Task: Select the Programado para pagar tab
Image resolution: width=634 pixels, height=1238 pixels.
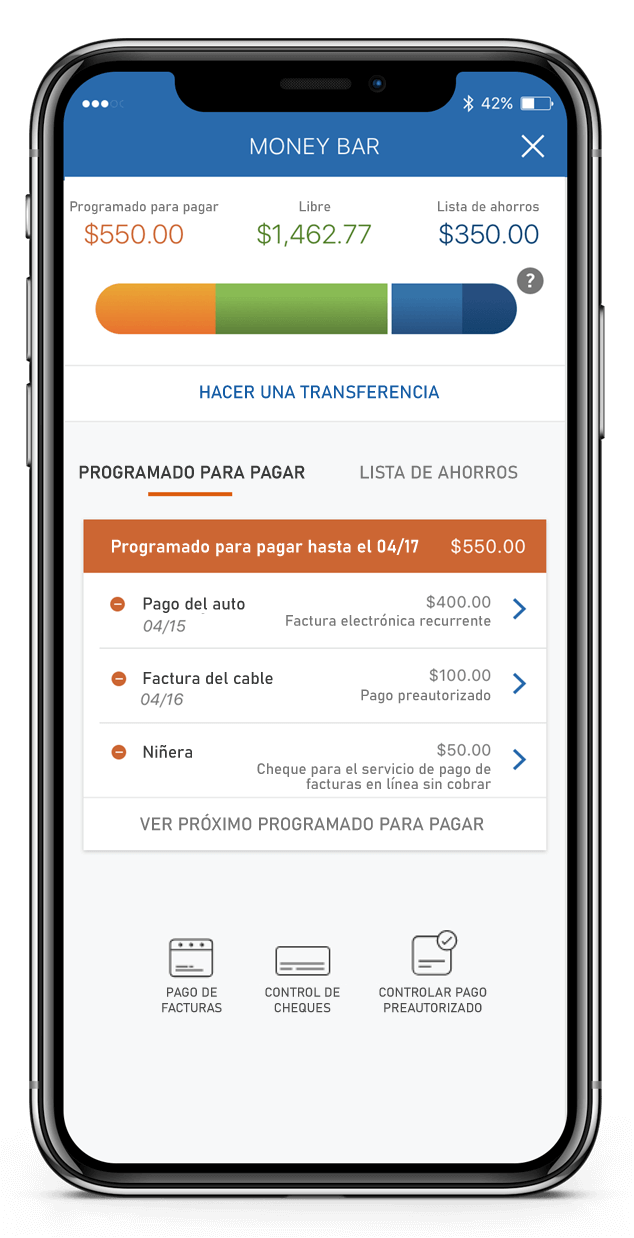Action: coord(191,472)
